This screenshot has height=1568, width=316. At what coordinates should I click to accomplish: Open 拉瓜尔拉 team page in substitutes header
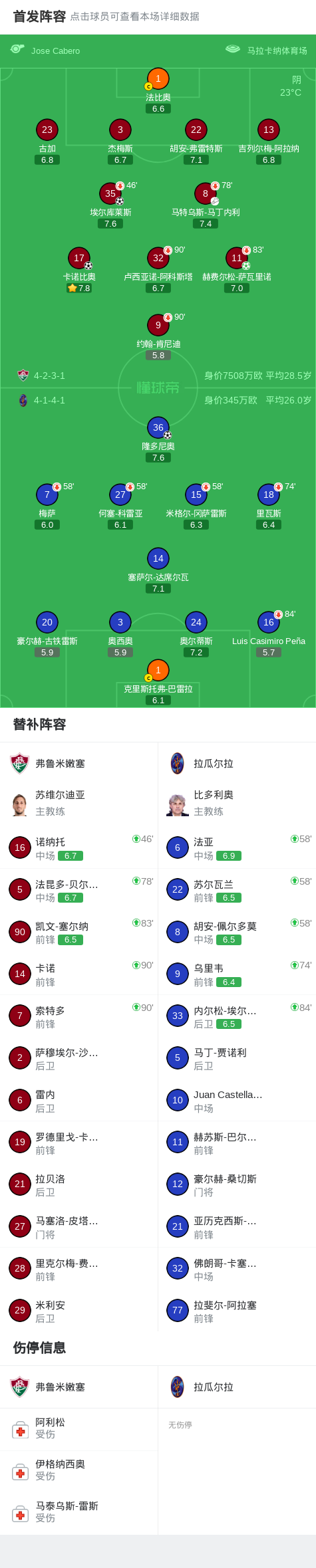(237, 764)
